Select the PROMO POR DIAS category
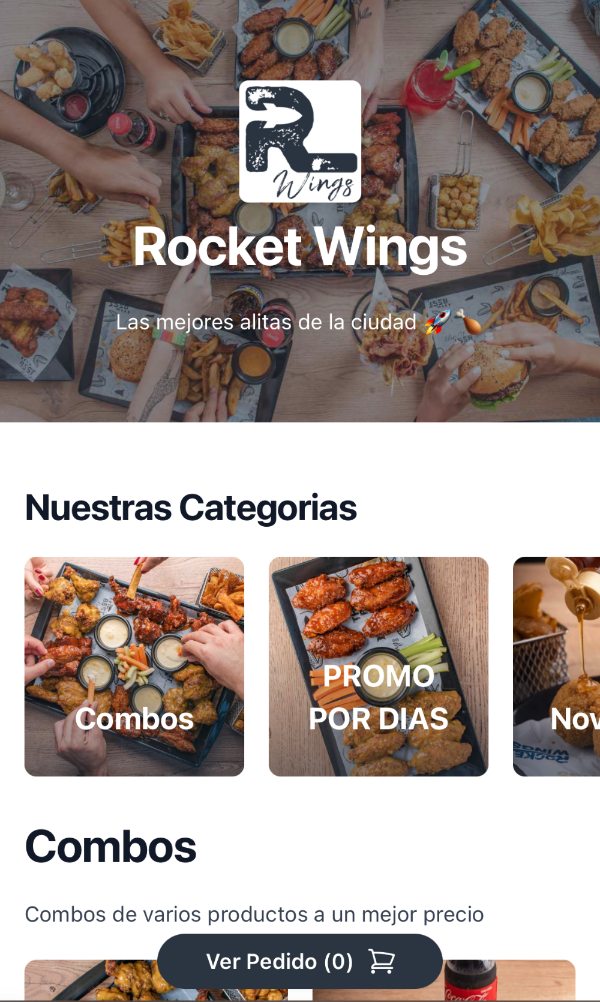This screenshot has width=600, height=1002. click(x=378, y=666)
